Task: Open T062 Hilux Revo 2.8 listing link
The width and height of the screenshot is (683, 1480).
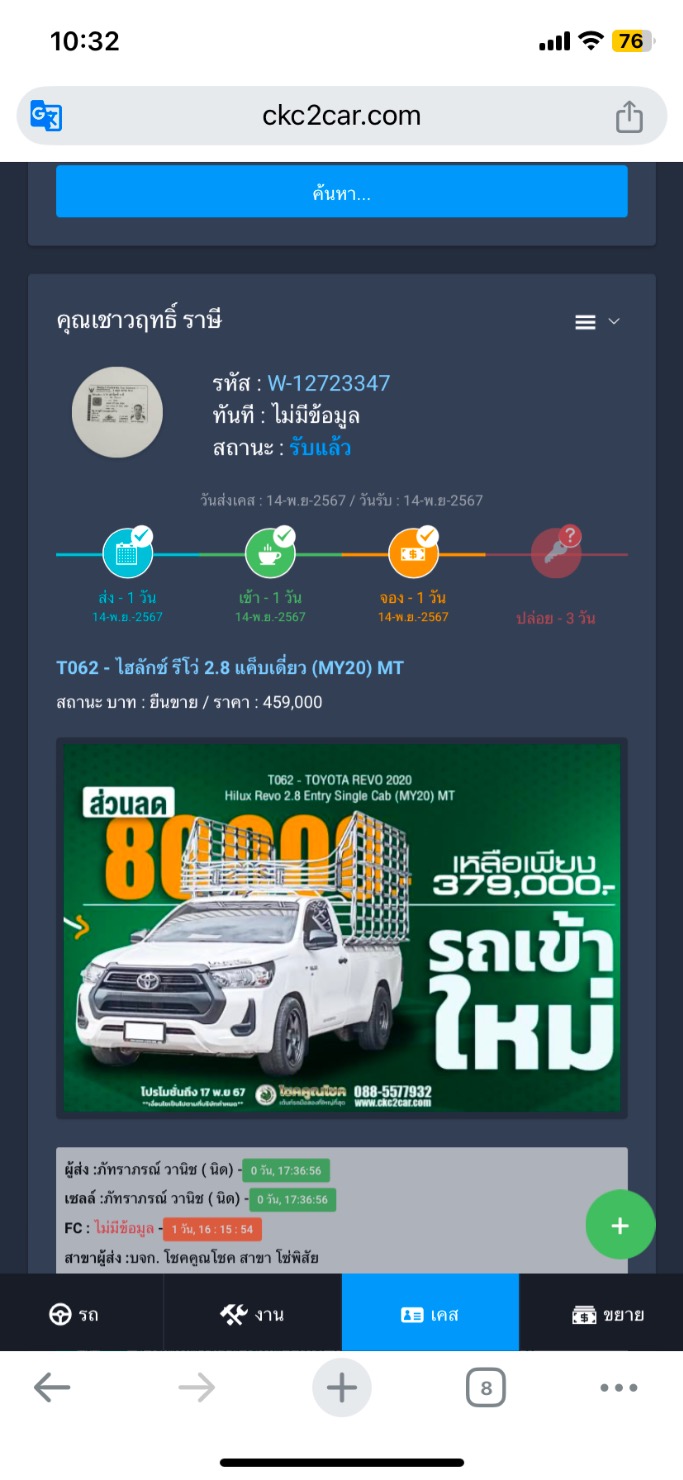Action: [x=230, y=667]
